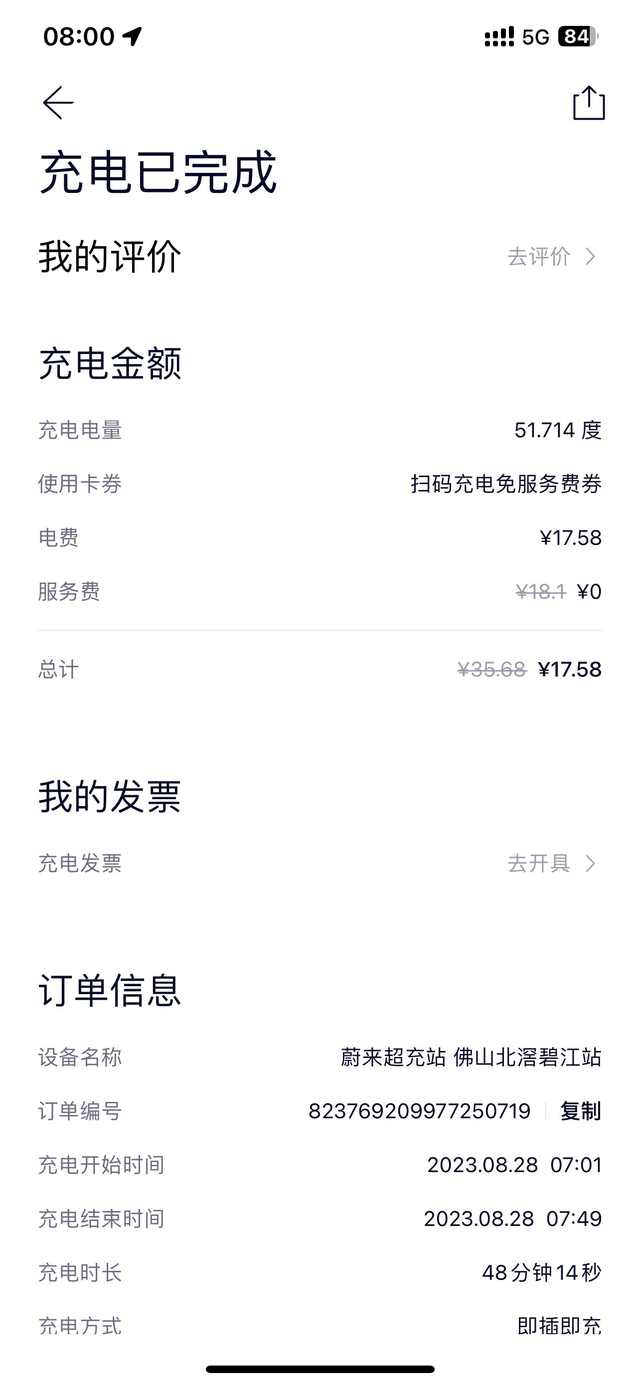Open 去评价 to rate the charge

tap(550, 257)
